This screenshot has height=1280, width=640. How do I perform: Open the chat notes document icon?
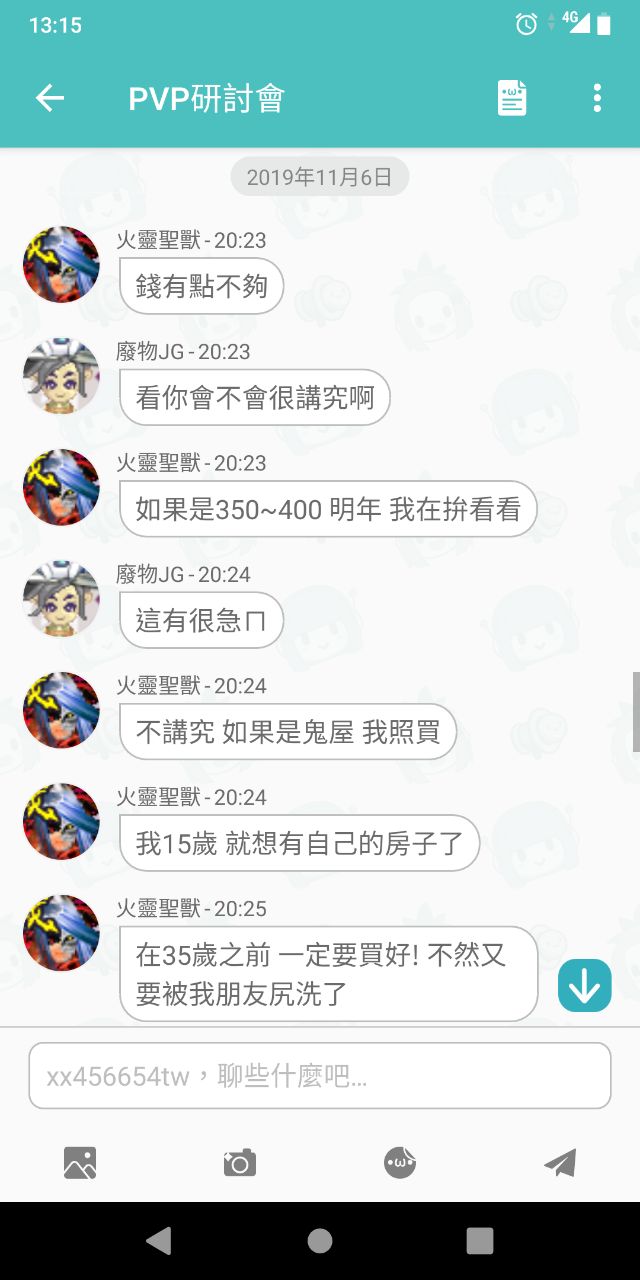point(512,97)
